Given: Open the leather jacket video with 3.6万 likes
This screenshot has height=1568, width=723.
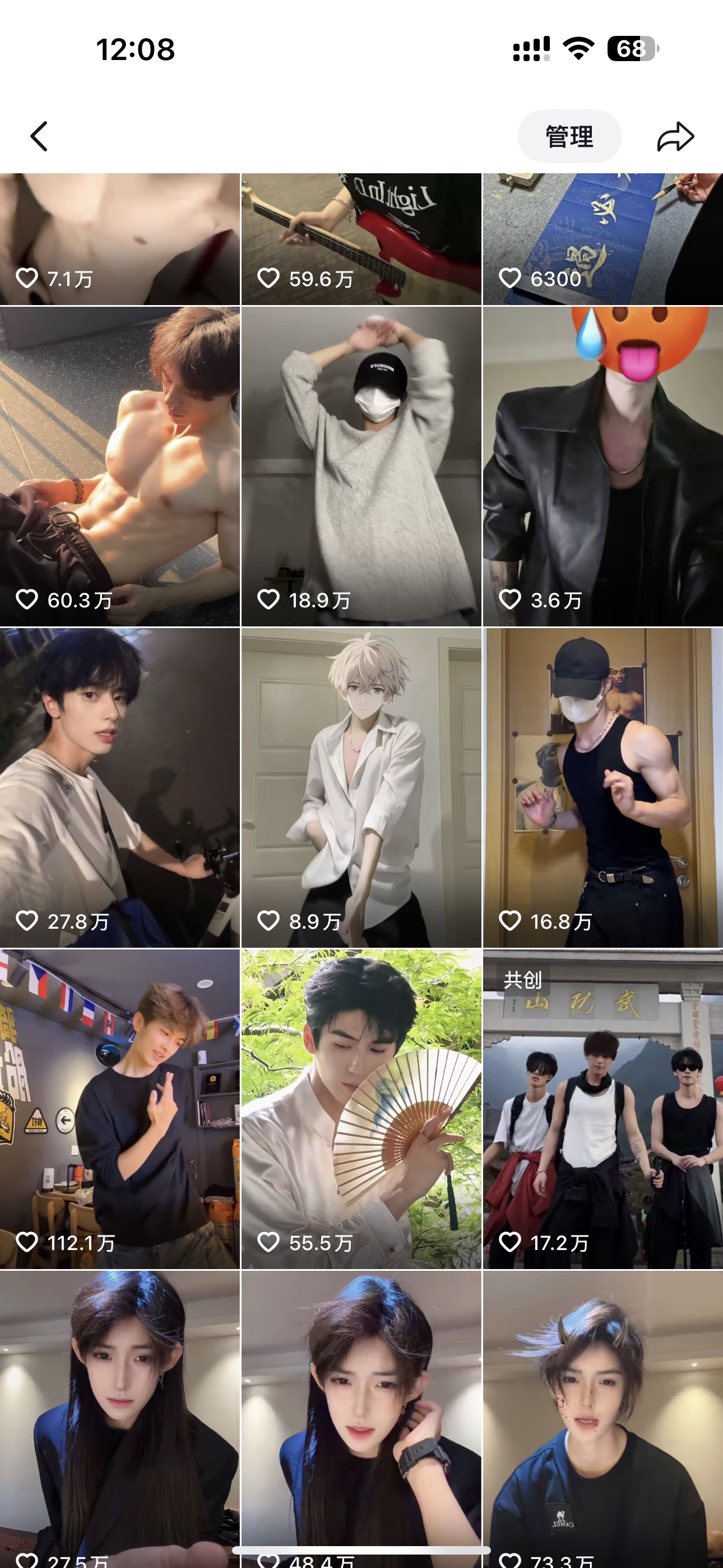Looking at the screenshot, I should pos(603,467).
